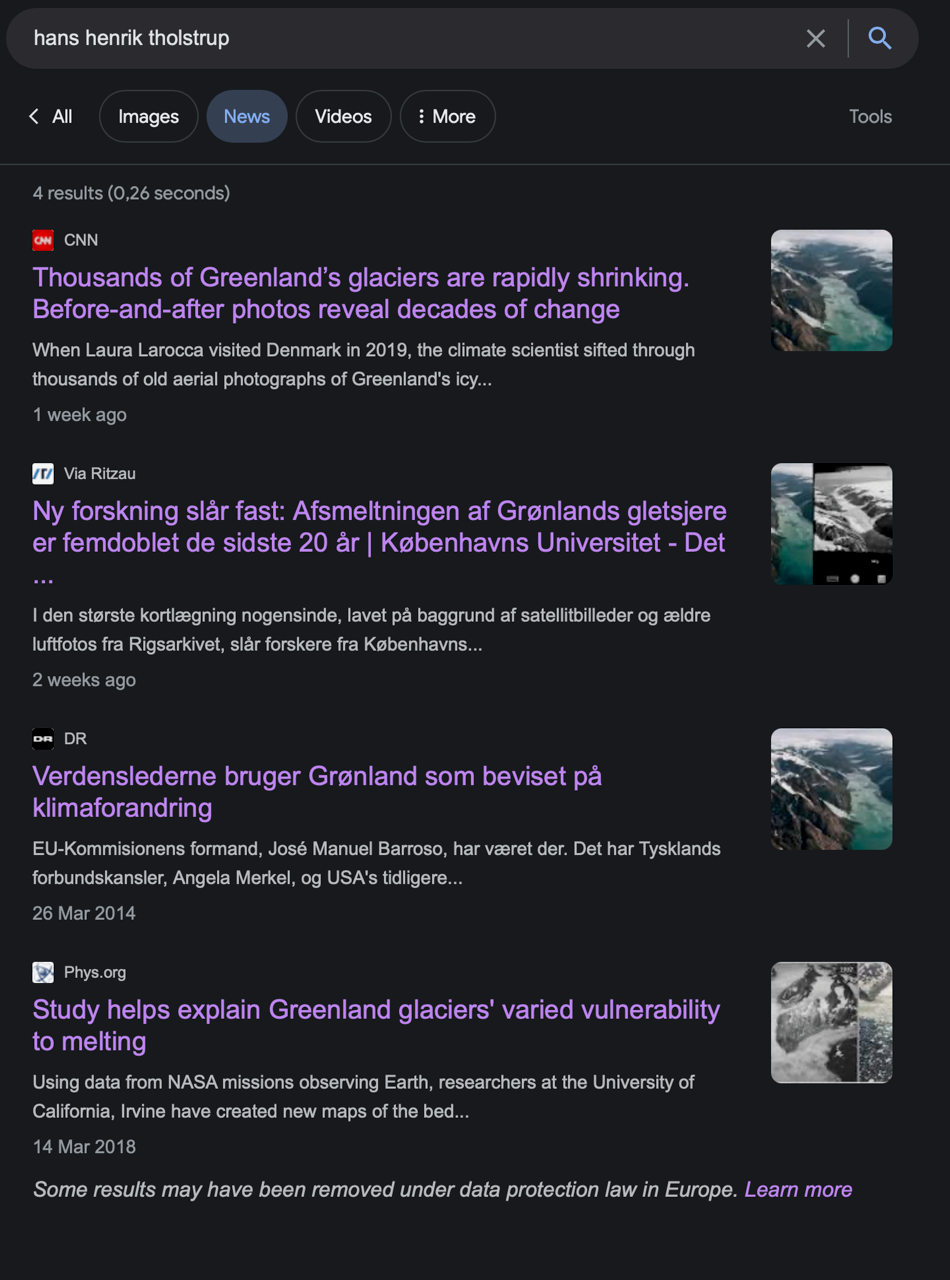Tap the Via Ritzau article thumbnail
Image resolution: width=950 pixels, height=1280 pixels.
pyautogui.click(x=831, y=524)
